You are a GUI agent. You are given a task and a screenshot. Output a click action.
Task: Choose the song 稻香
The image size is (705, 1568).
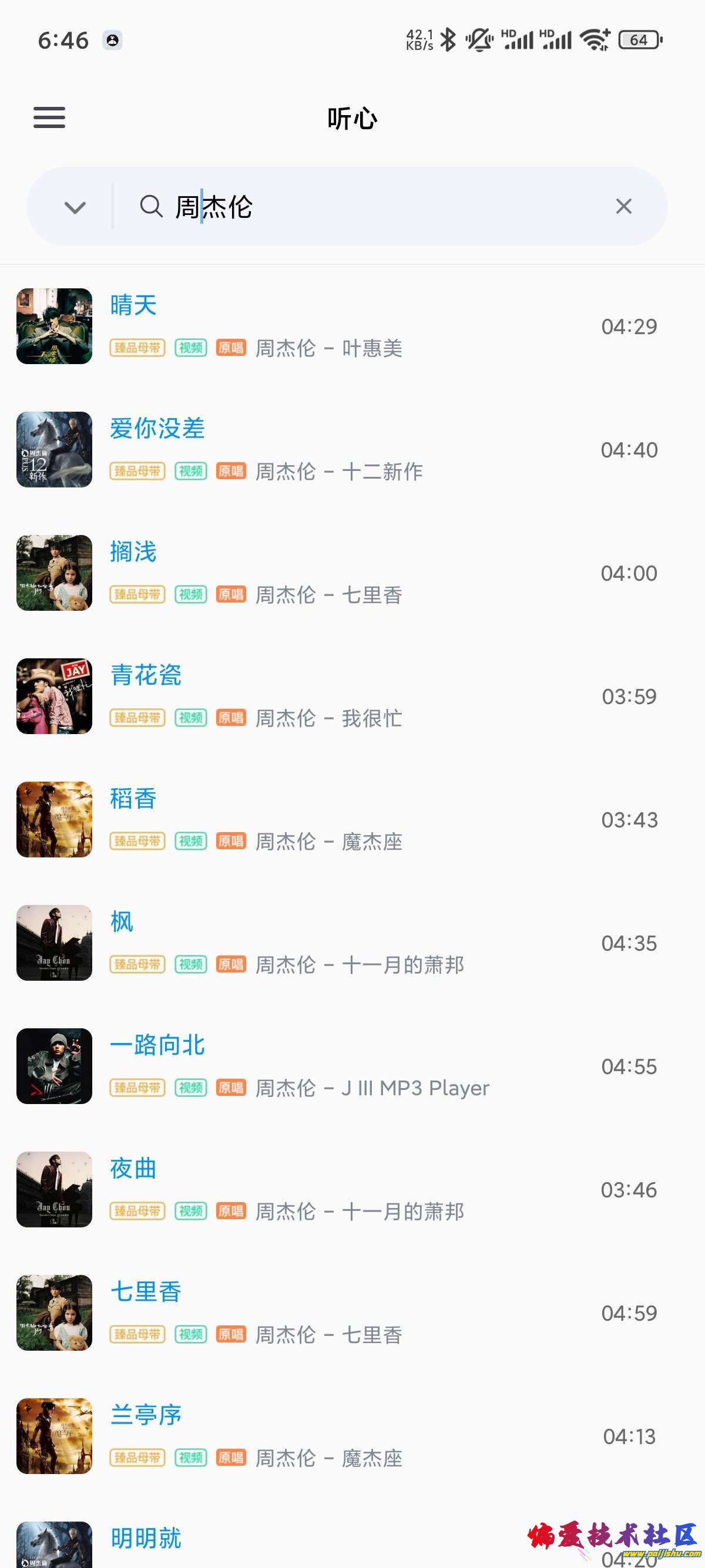pos(133,799)
